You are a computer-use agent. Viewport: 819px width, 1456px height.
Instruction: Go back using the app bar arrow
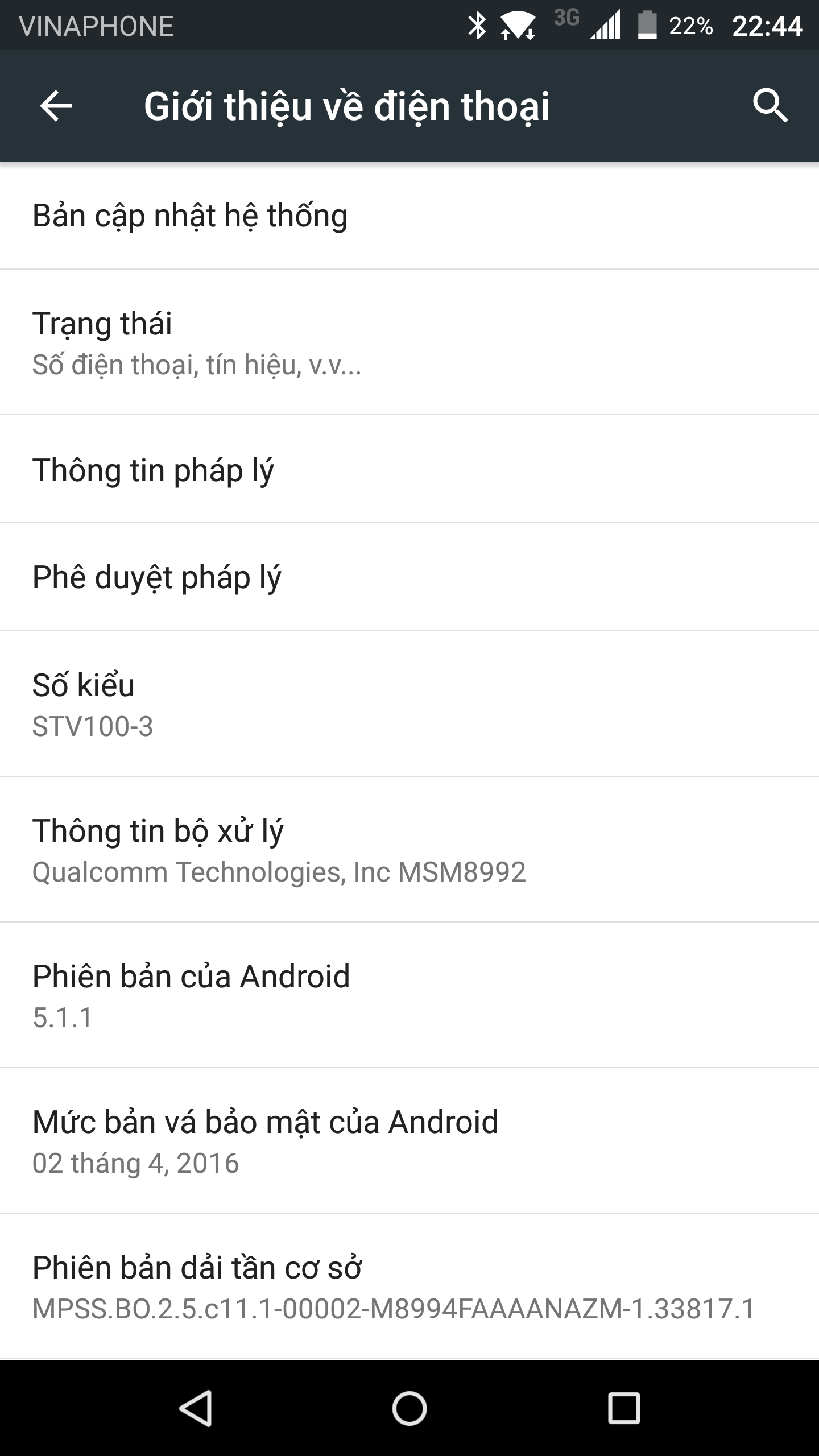pyautogui.click(x=56, y=106)
